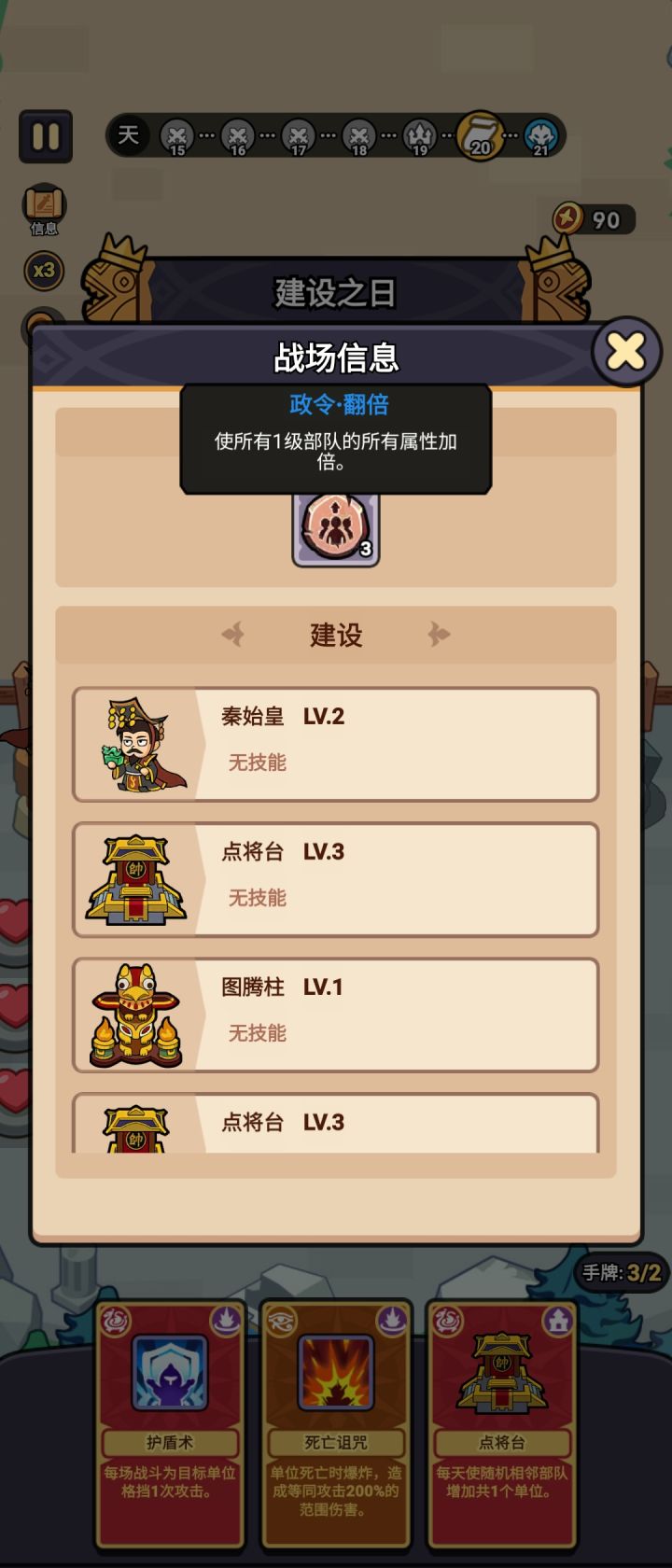Click the right arrow beside 建设 heading
The image size is (672, 1568).
[x=438, y=635]
